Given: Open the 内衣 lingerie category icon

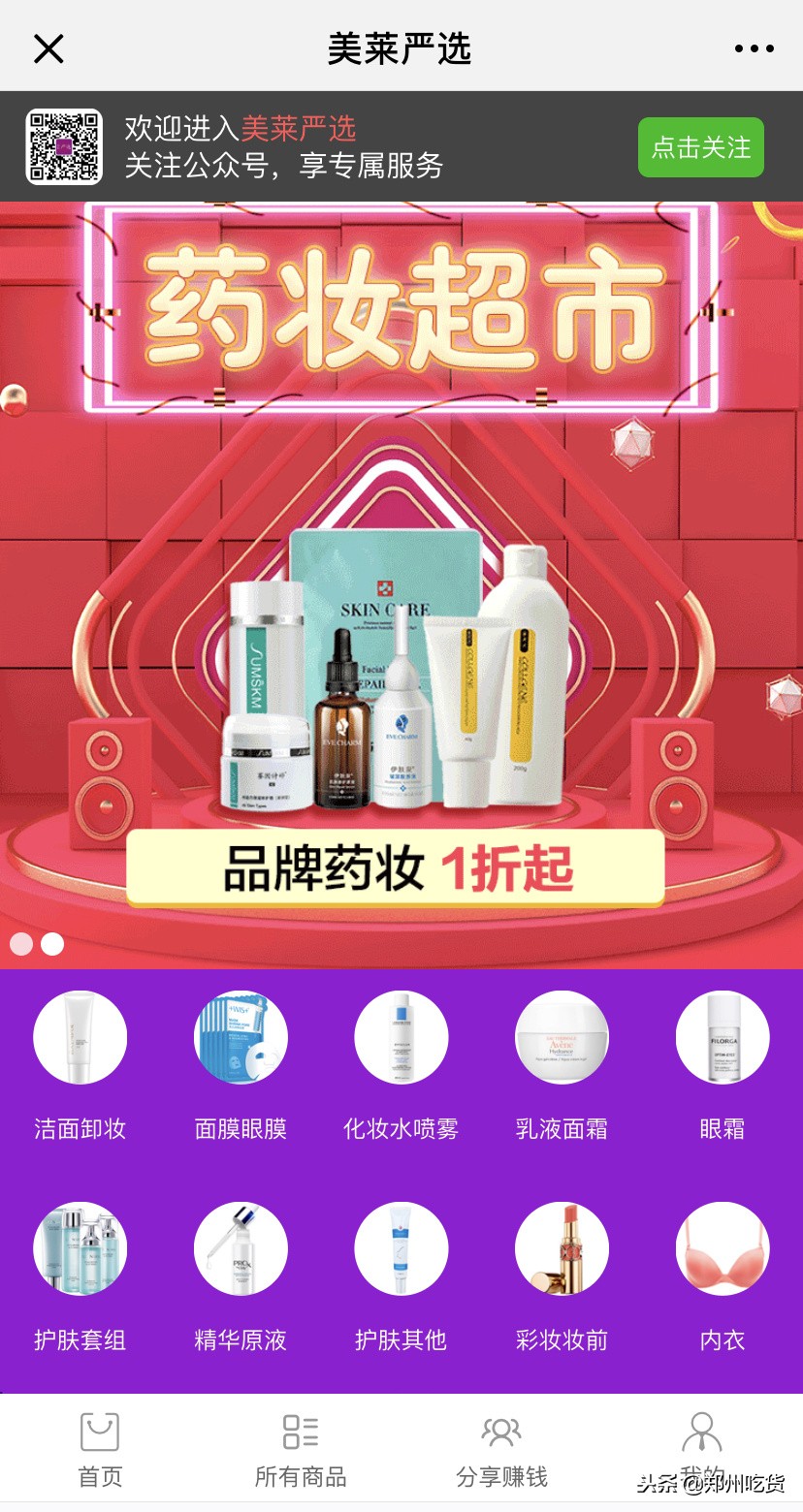Looking at the screenshot, I should [722, 1248].
